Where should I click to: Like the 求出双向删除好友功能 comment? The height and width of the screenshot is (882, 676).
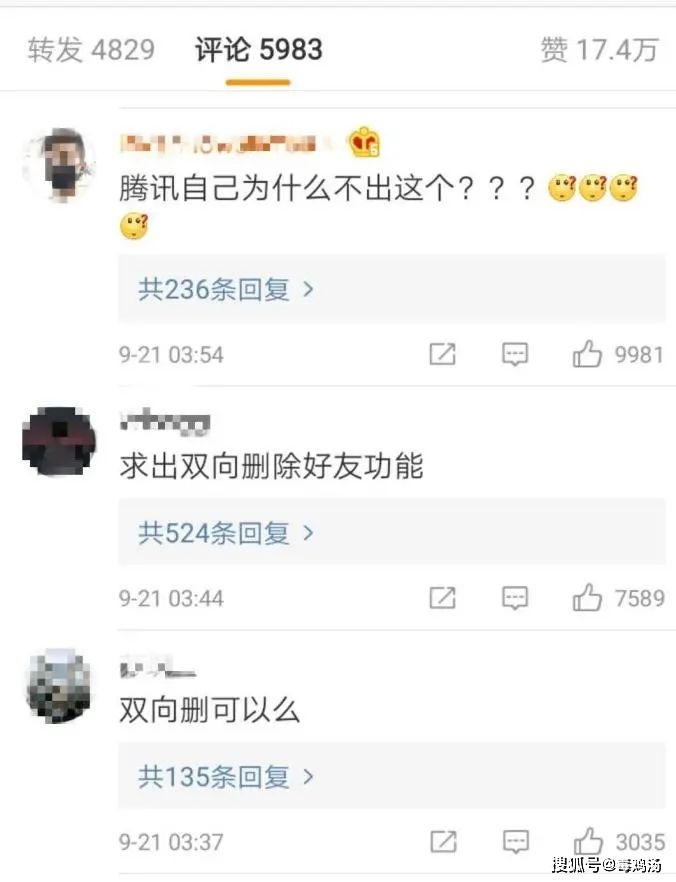[587, 598]
